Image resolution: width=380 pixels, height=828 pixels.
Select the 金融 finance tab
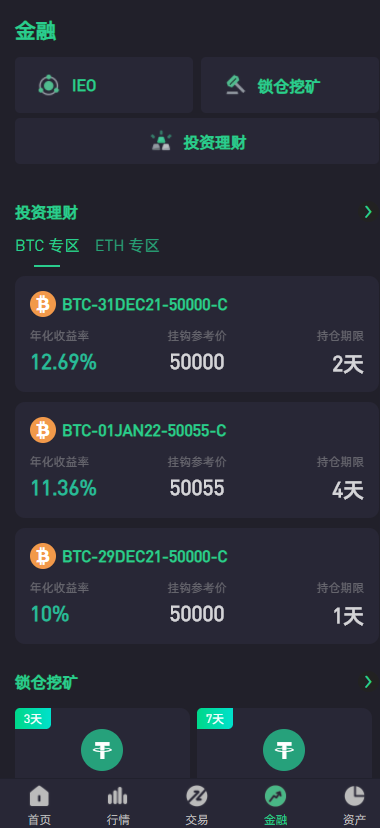[x=276, y=804]
